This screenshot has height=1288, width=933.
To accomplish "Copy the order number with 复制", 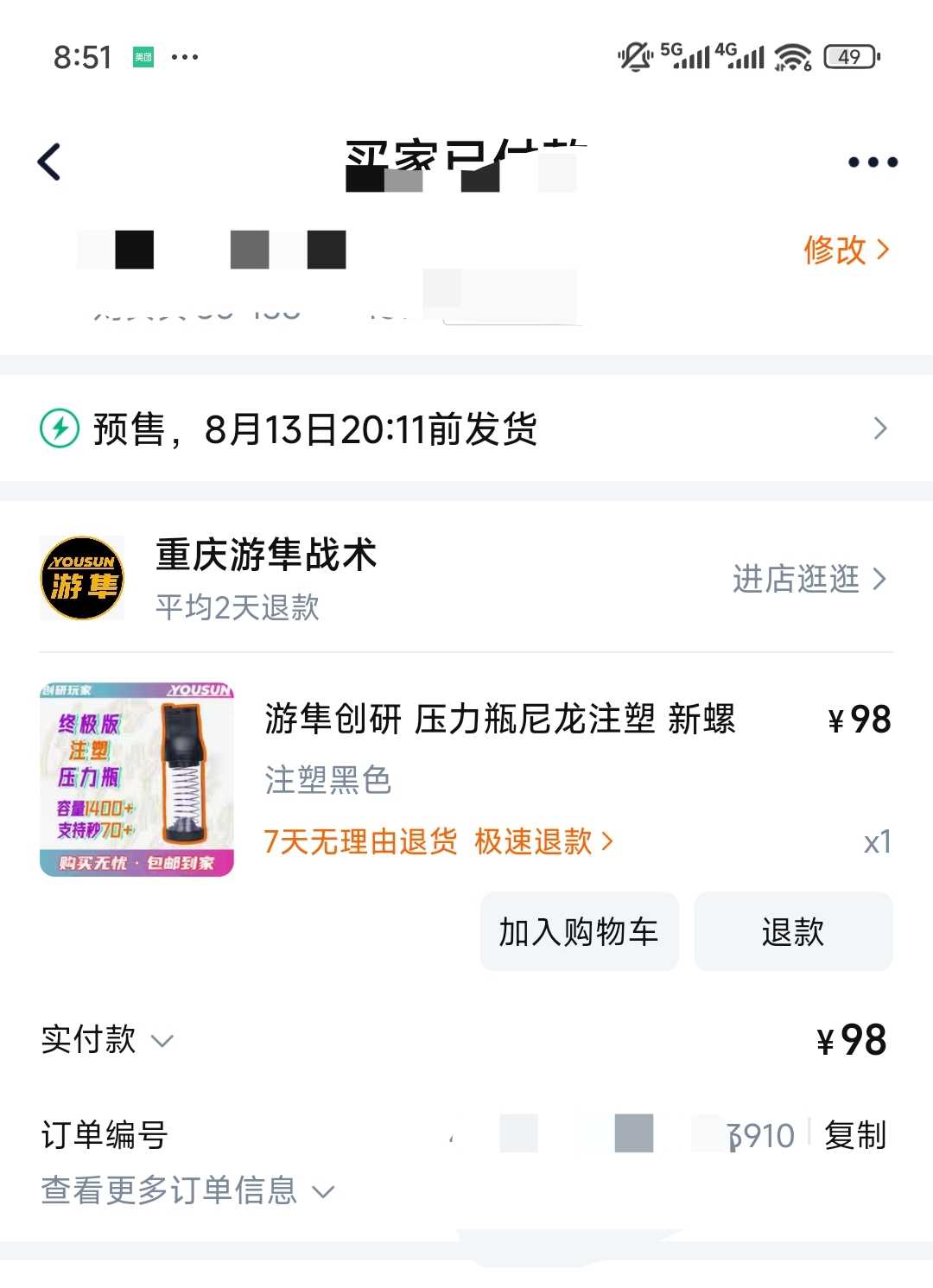I will (855, 1135).
